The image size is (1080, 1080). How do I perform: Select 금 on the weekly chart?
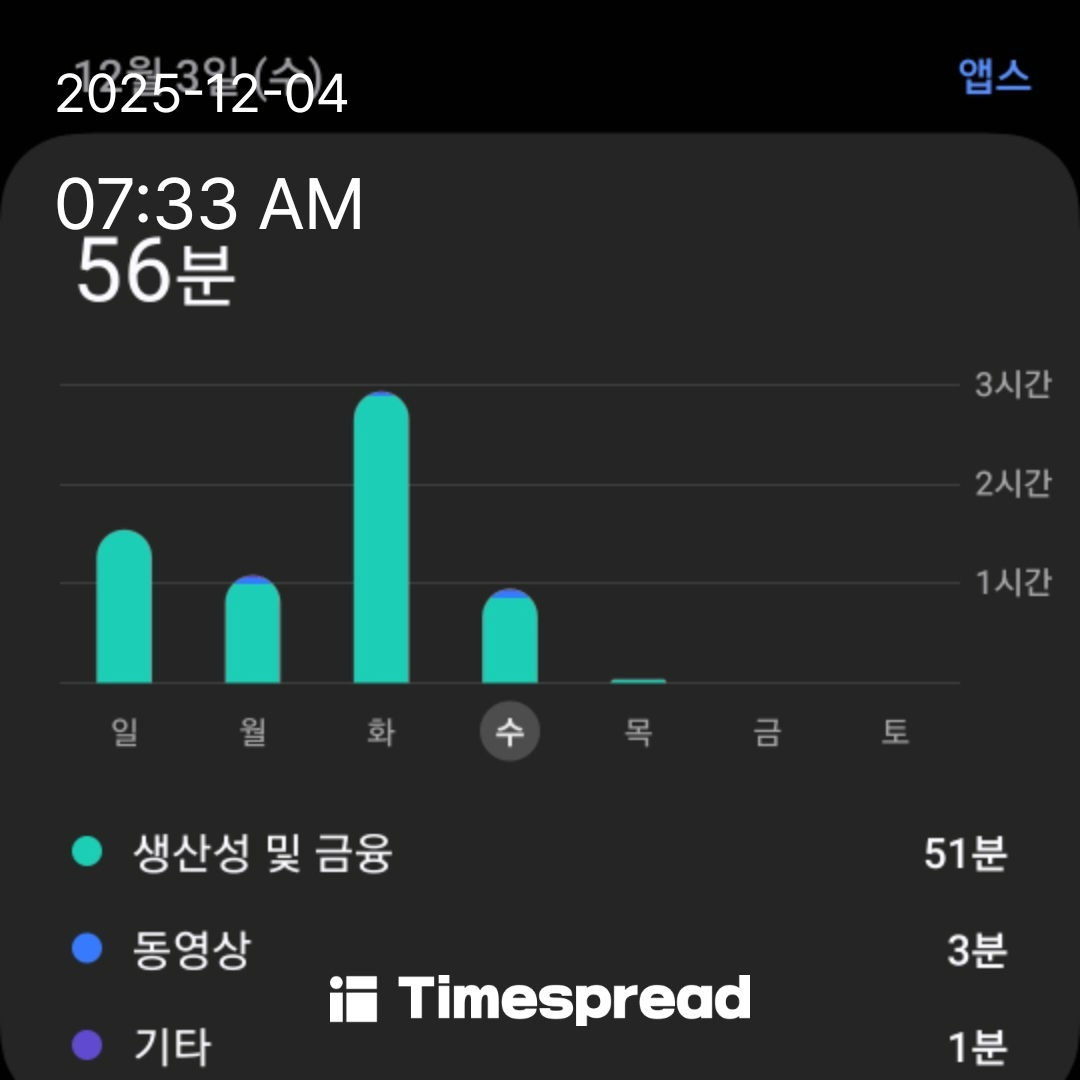pos(767,732)
